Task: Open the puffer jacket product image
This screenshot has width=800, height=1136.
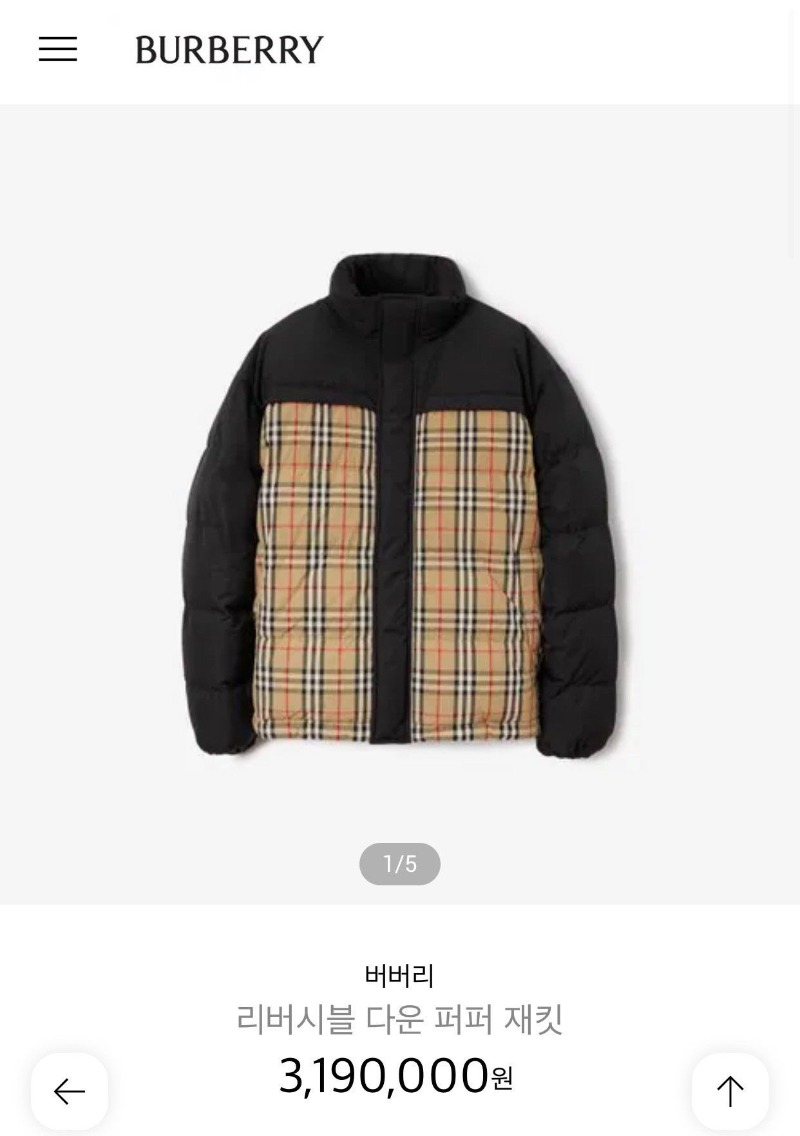Action: pyautogui.click(x=400, y=505)
